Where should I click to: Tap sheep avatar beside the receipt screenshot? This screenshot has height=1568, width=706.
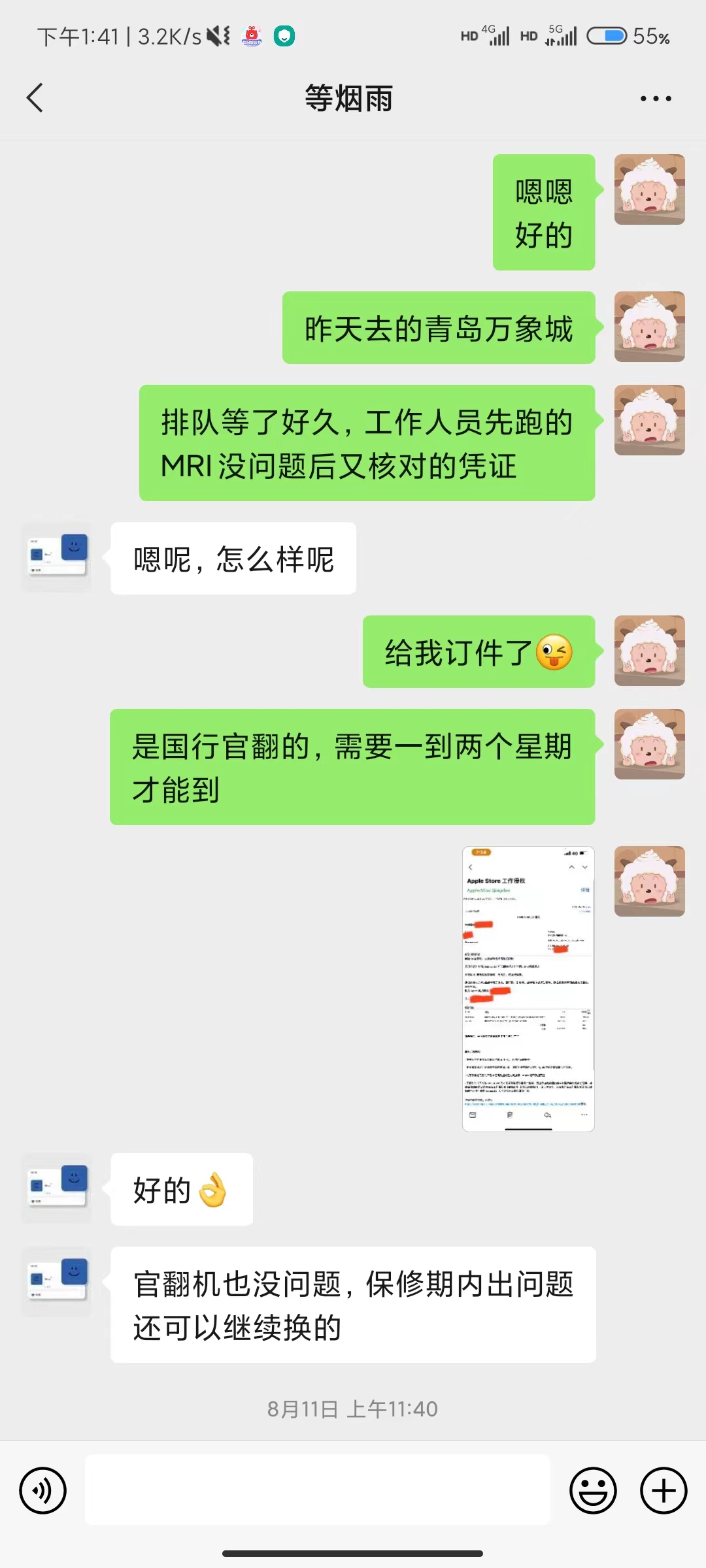pyautogui.click(x=649, y=881)
